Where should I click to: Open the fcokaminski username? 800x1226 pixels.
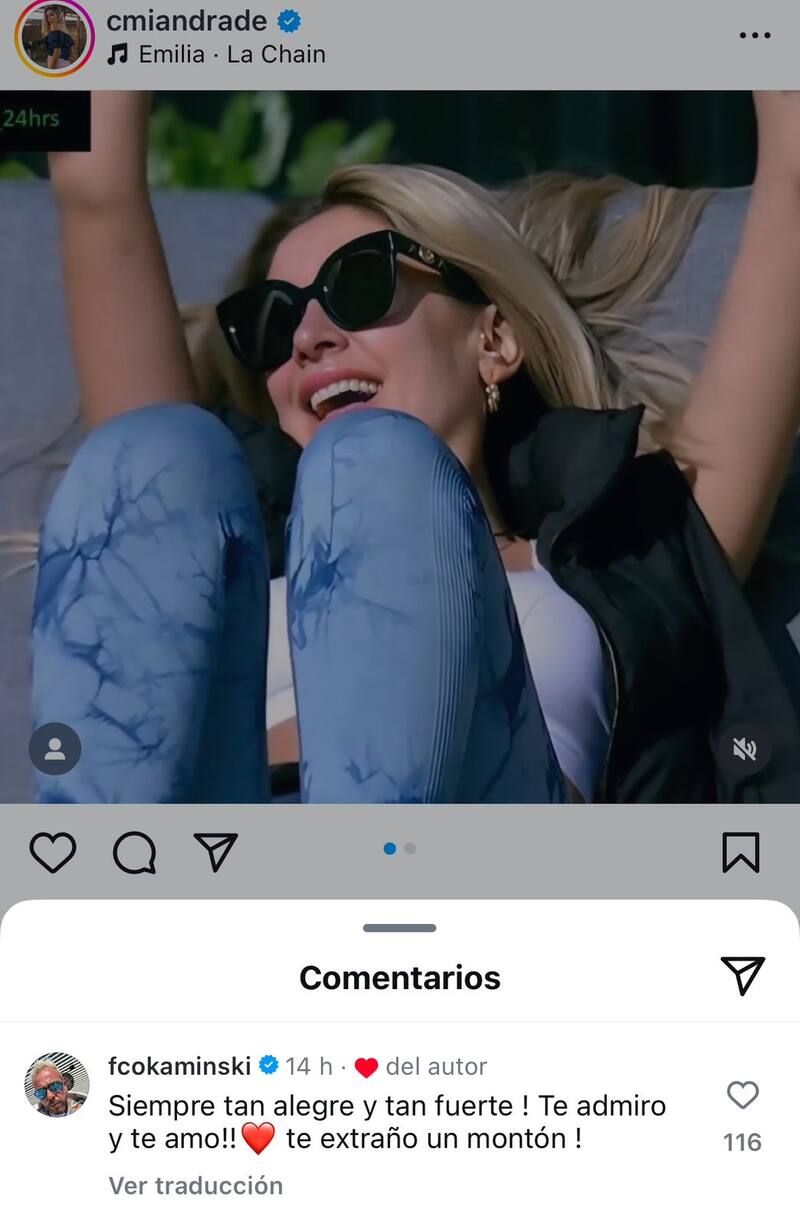coord(179,1066)
